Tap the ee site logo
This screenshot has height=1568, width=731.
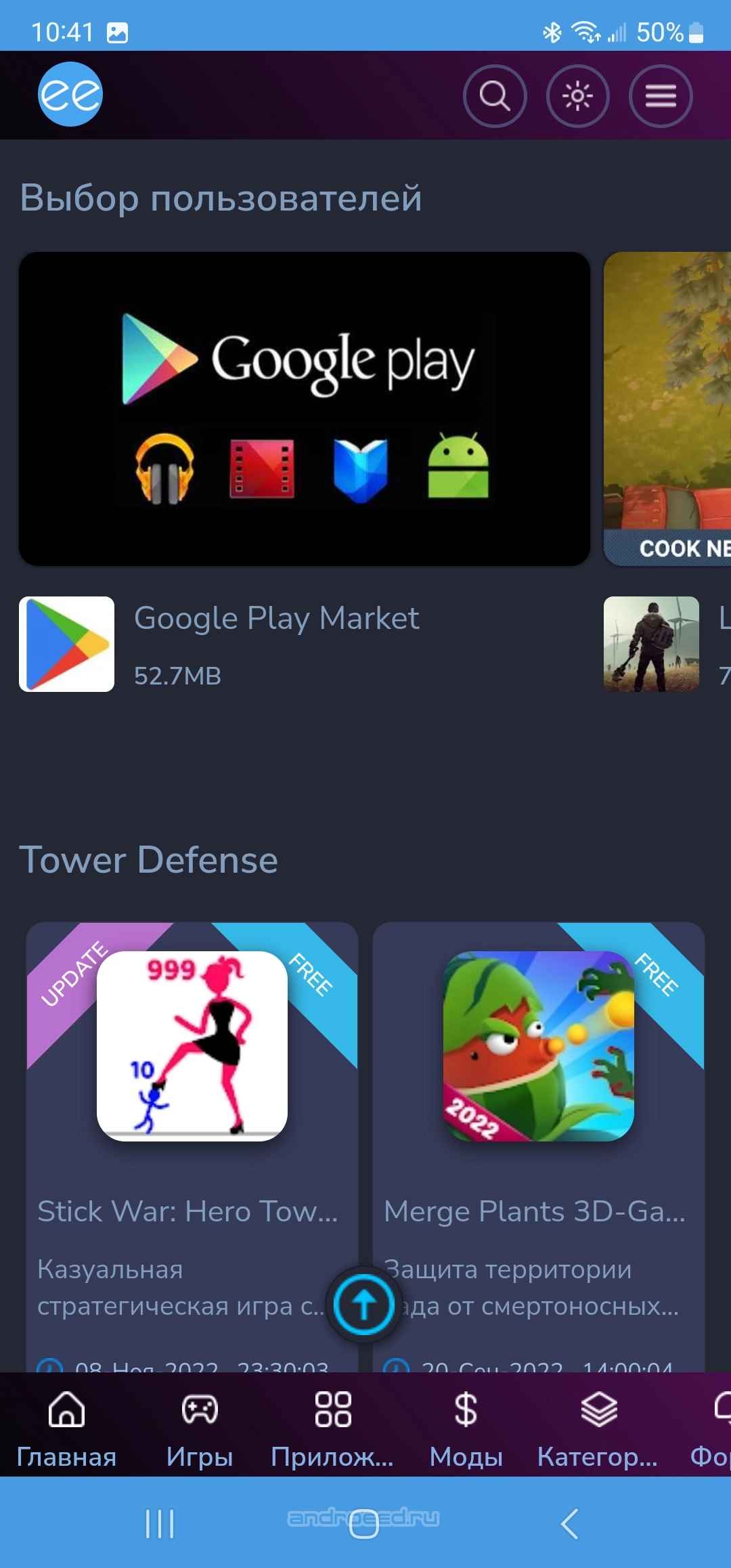tap(70, 94)
